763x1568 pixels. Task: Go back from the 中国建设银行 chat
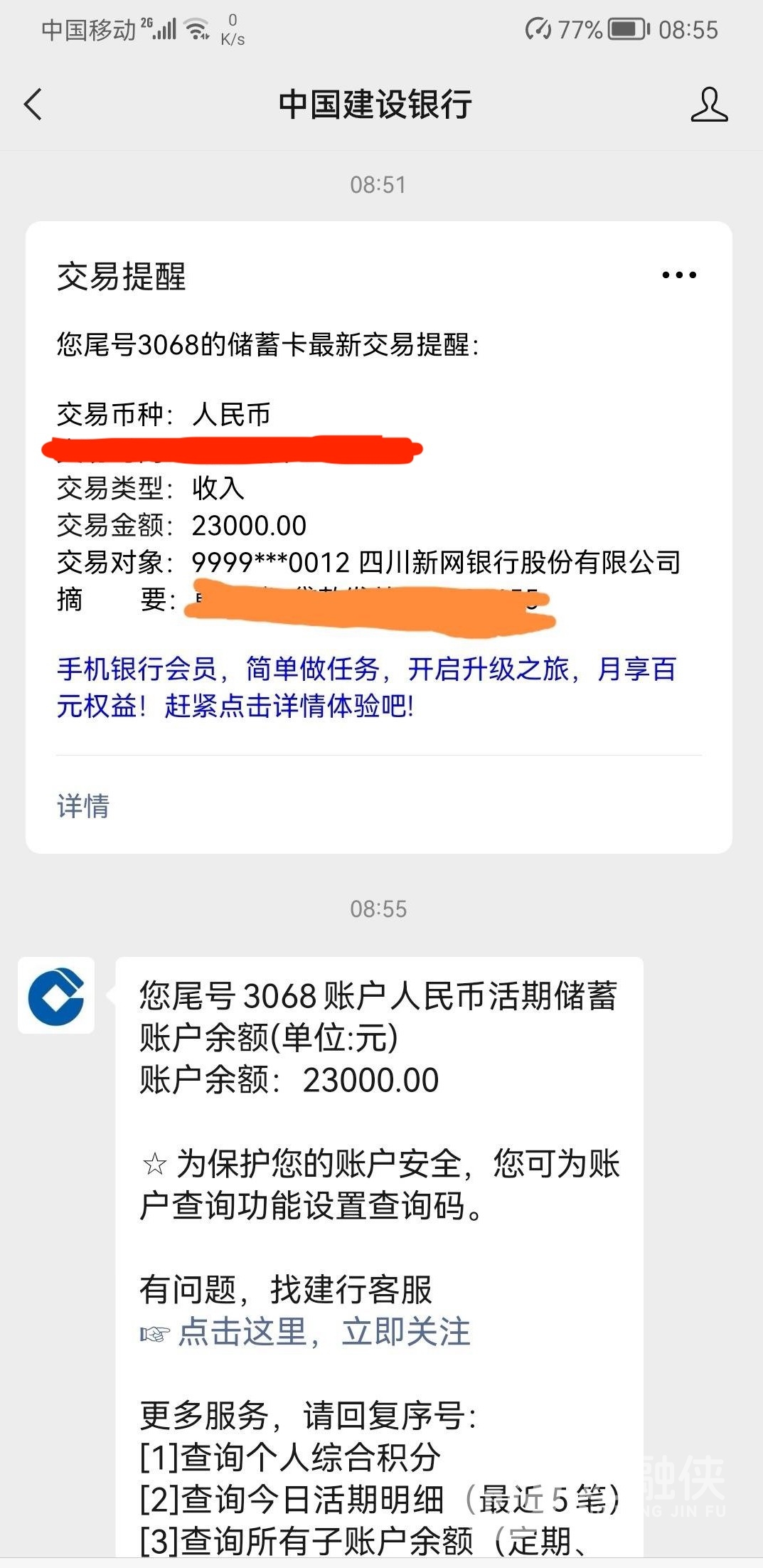pyautogui.click(x=33, y=105)
